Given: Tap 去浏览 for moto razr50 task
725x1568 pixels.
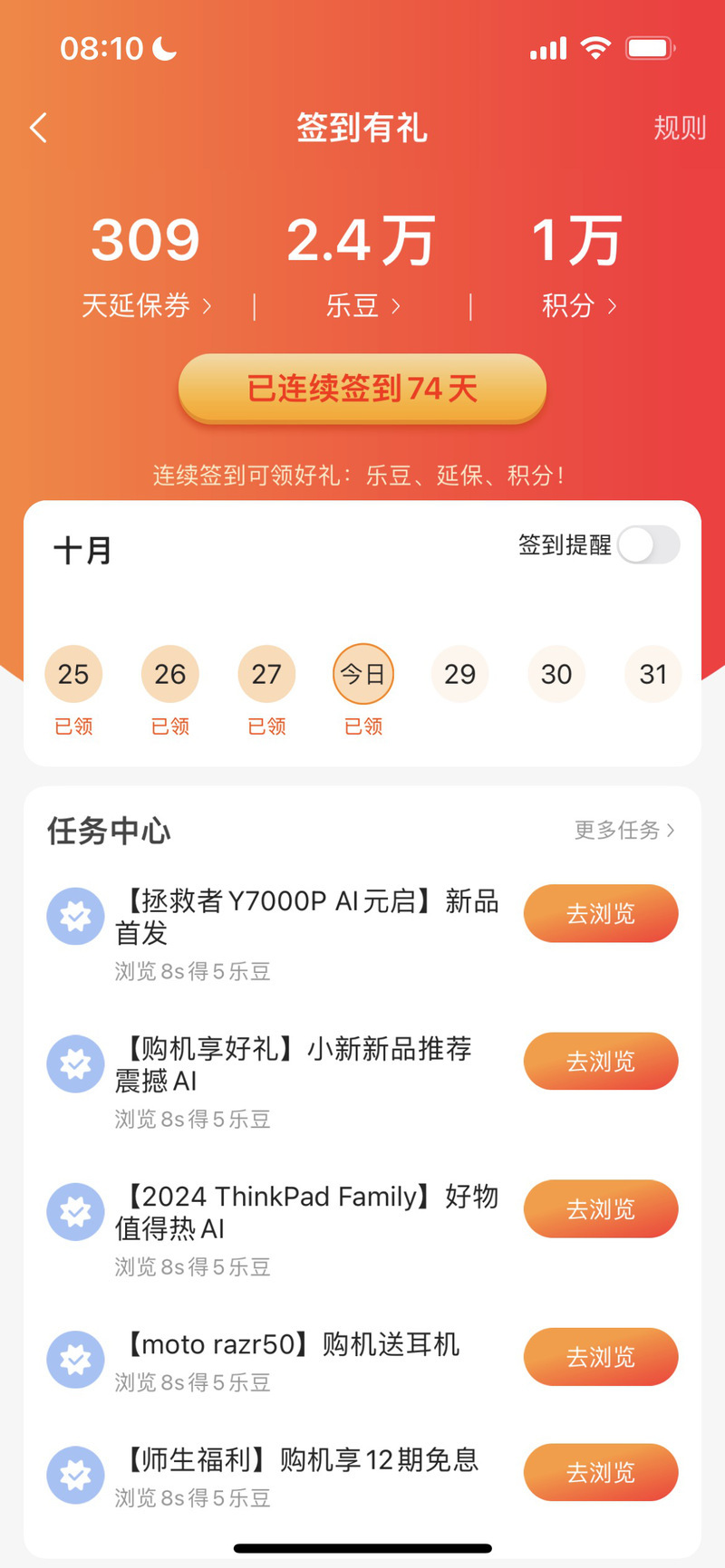Looking at the screenshot, I should pyautogui.click(x=601, y=1357).
